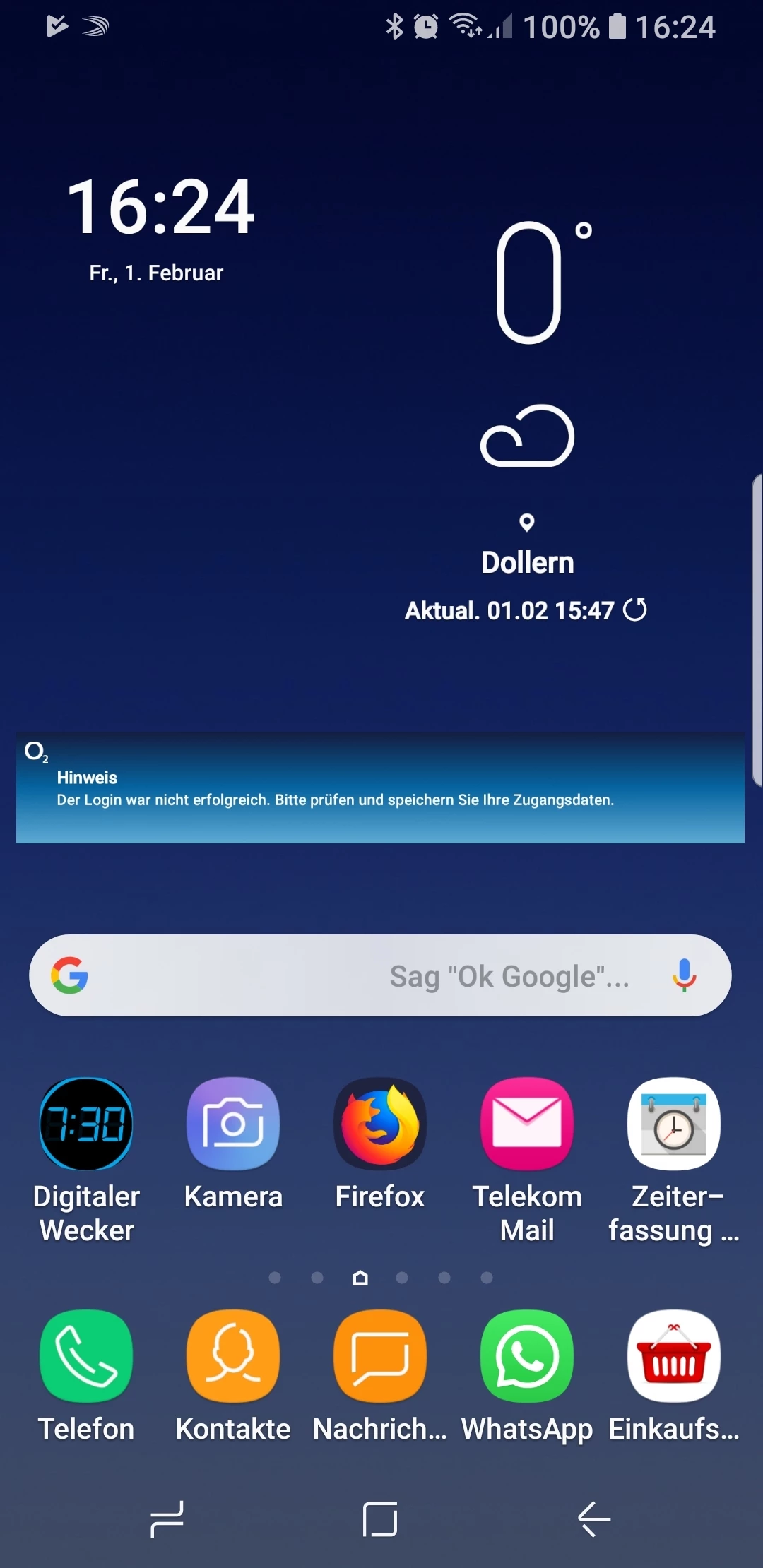The image size is (763, 1568).
Task: Open the Telefon dialer
Action: click(86, 1356)
